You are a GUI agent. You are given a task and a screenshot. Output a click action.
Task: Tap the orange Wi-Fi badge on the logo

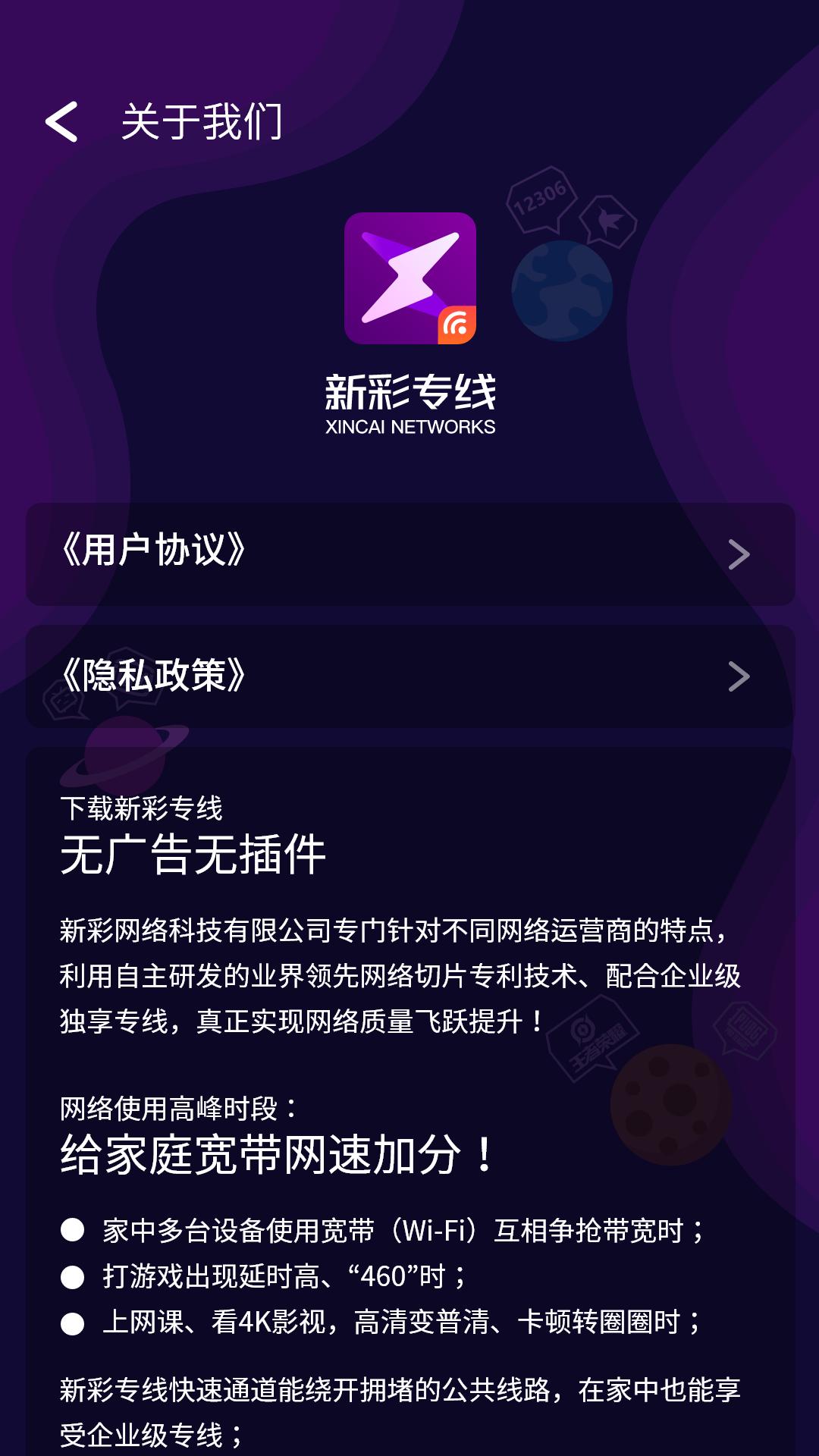click(457, 325)
